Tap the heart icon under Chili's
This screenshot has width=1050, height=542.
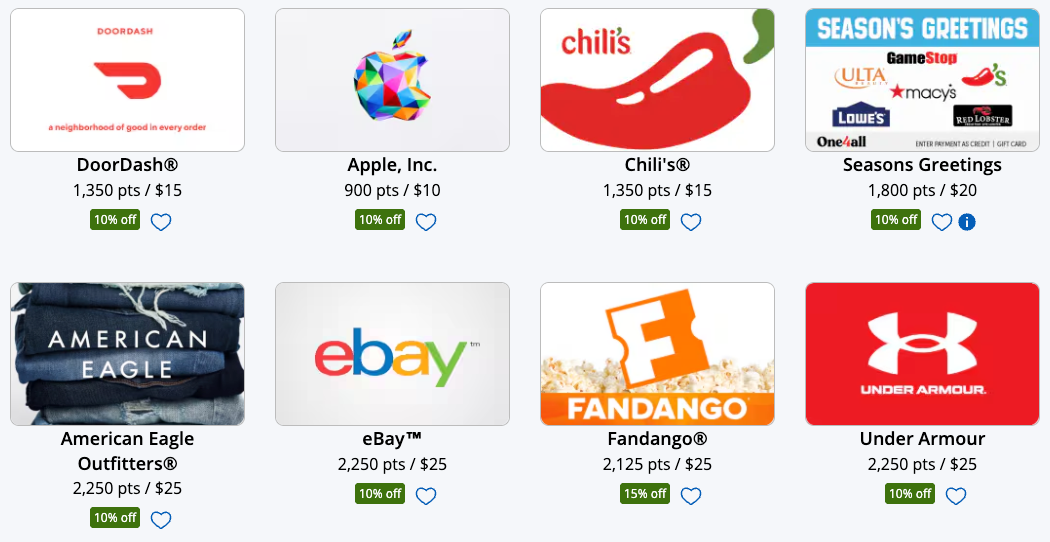click(x=691, y=222)
